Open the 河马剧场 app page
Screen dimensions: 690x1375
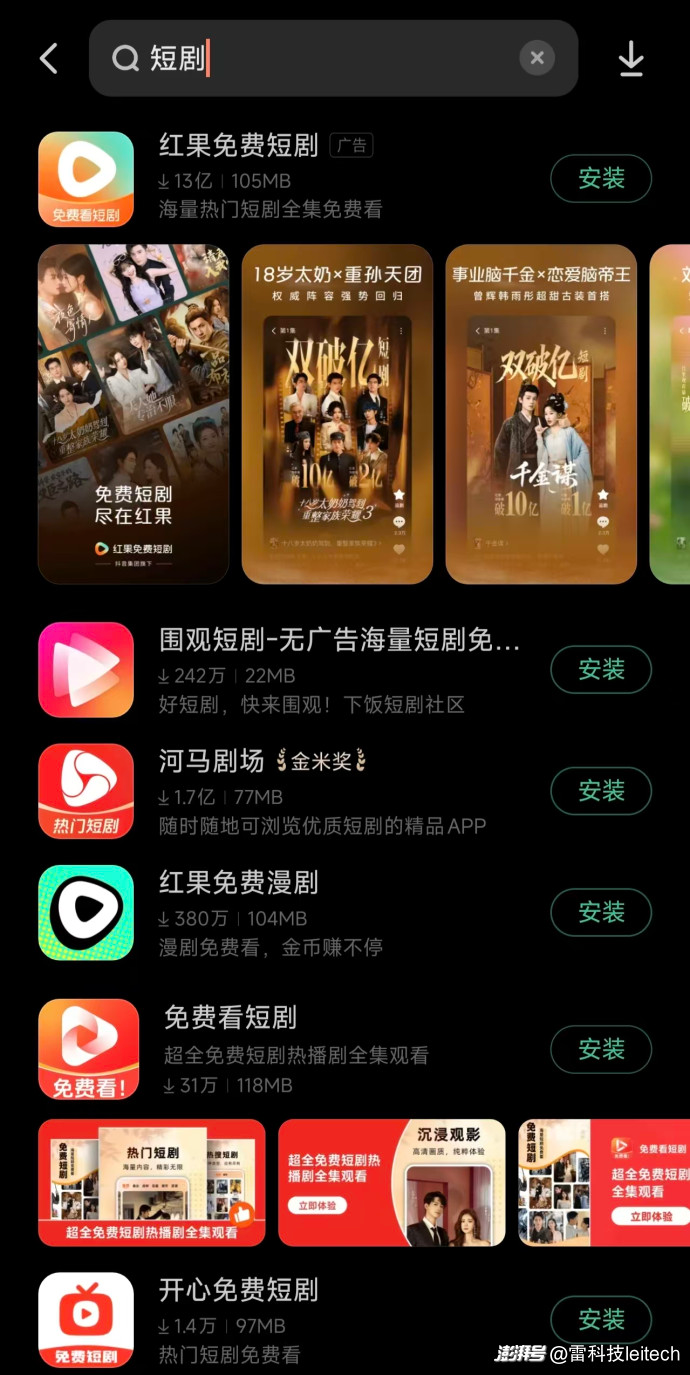pyautogui.click(x=210, y=762)
